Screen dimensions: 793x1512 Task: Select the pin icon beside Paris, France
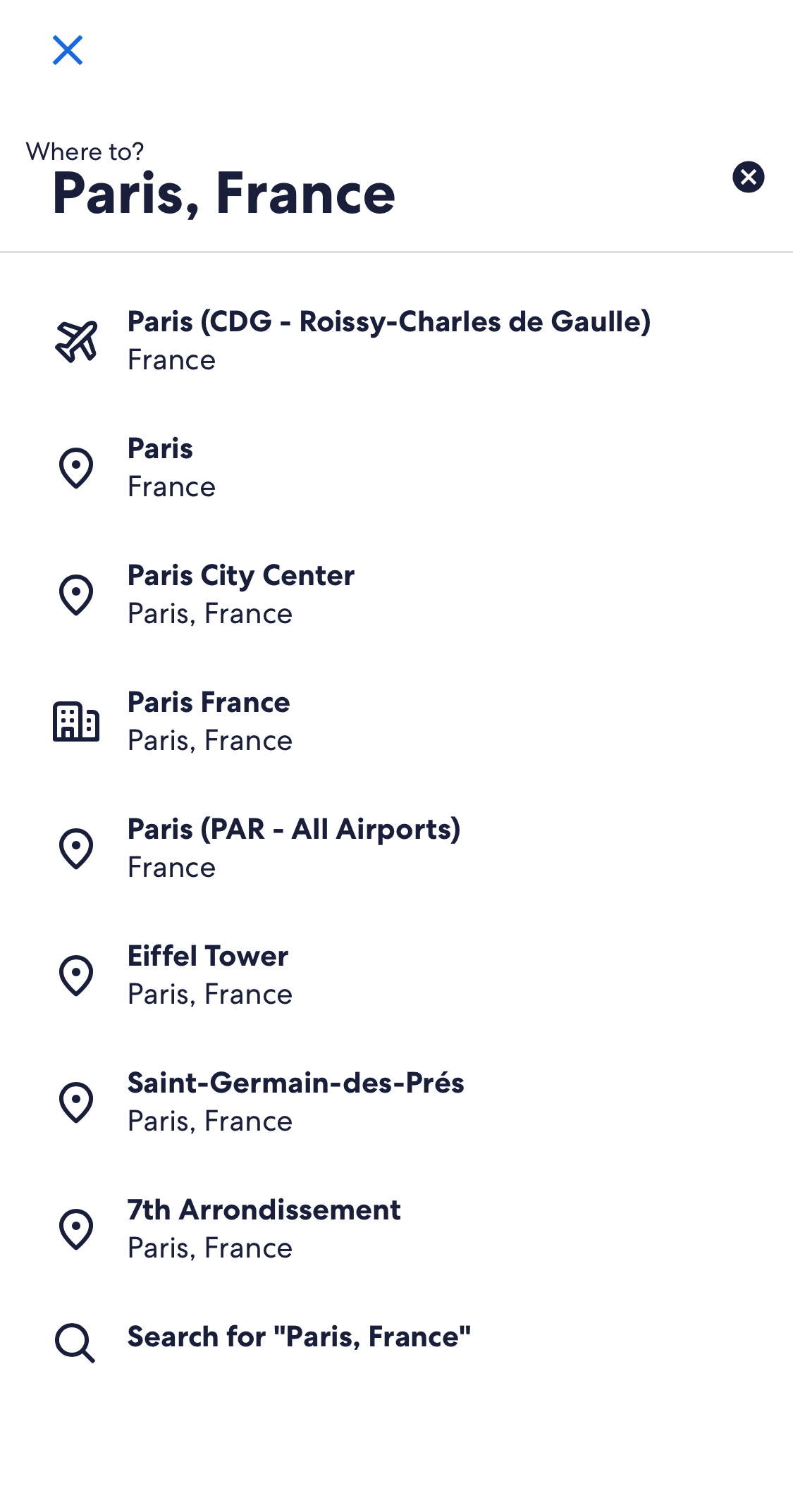click(x=75, y=466)
